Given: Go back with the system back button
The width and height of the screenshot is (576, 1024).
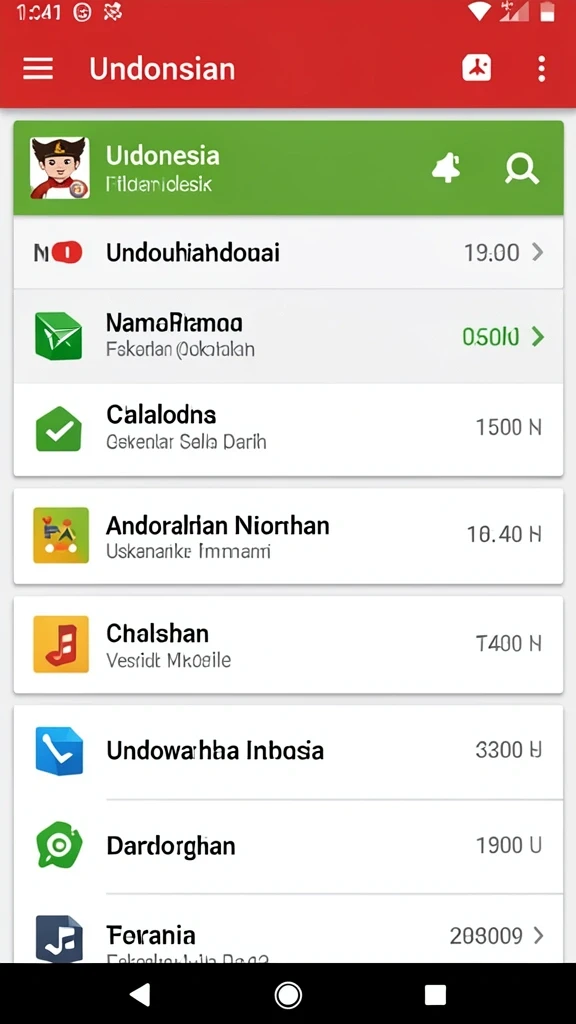Looking at the screenshot, I should 140,994.
